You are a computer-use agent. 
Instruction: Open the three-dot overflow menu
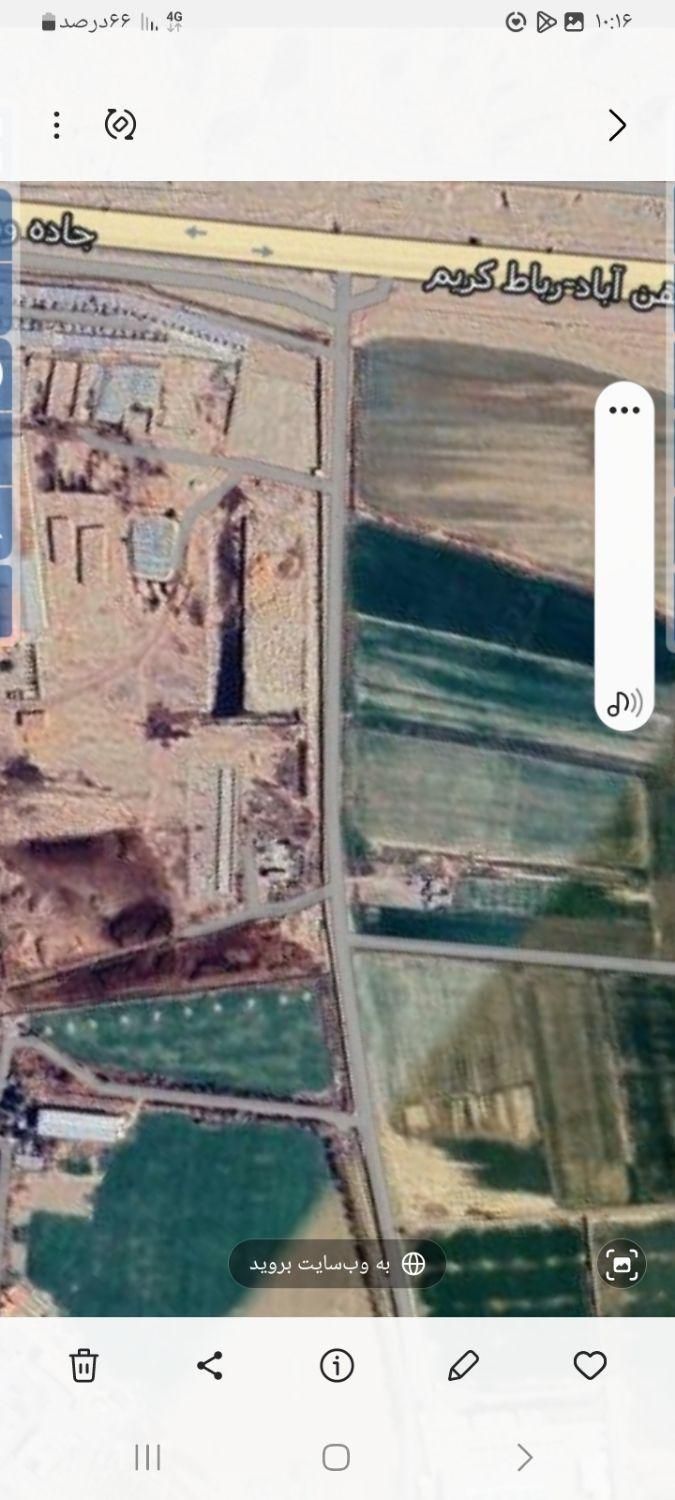(57, 125)
